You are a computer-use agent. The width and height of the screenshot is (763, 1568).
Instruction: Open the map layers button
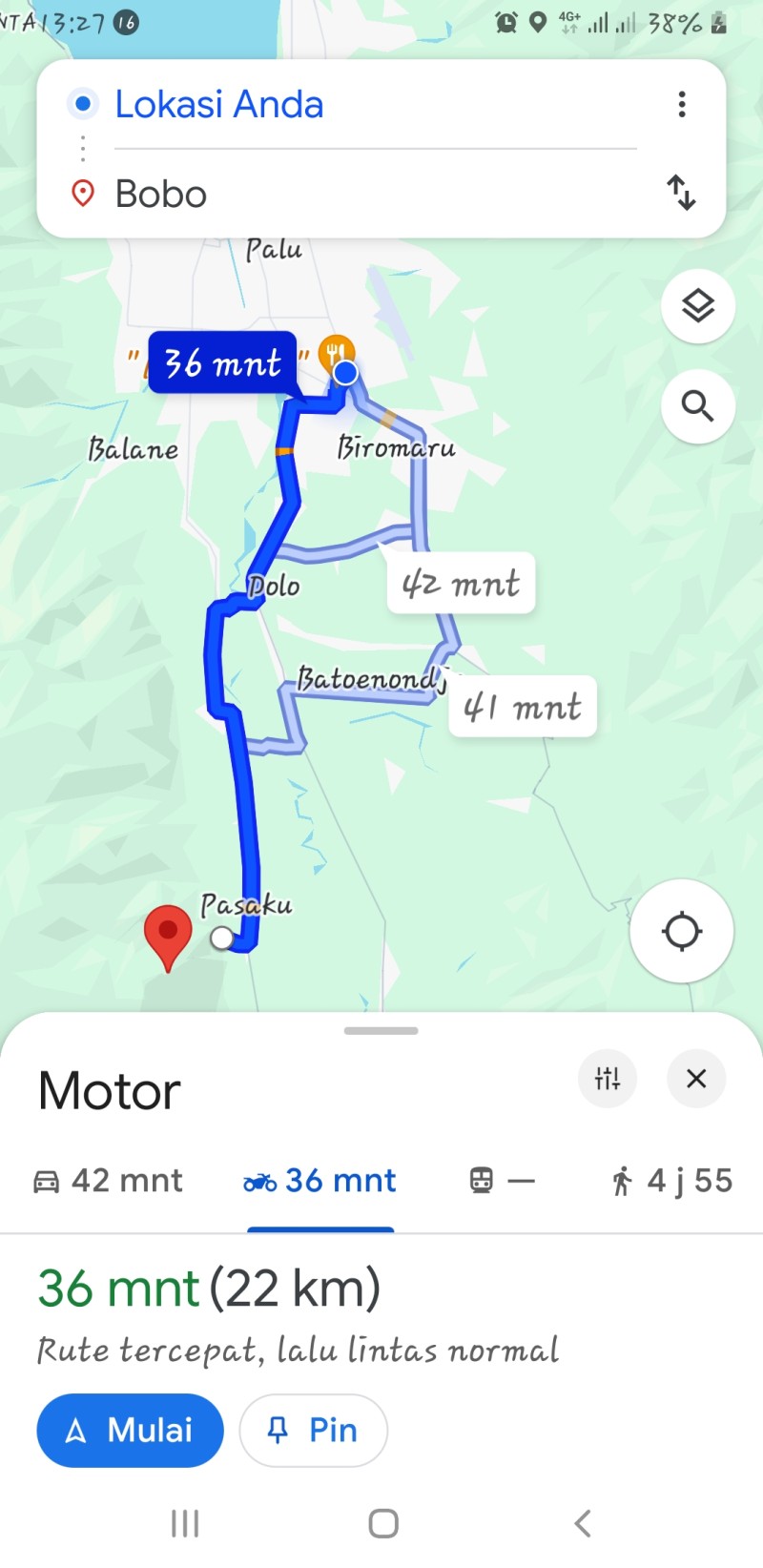(698, 307)
